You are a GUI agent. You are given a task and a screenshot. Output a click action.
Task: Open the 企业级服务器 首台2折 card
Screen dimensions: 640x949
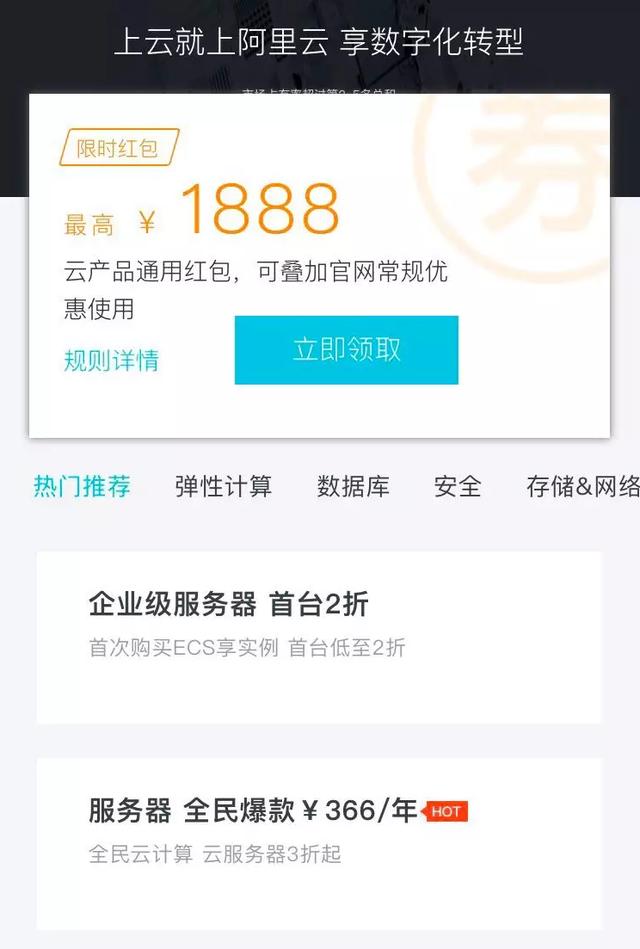click(x=318, y=637)
